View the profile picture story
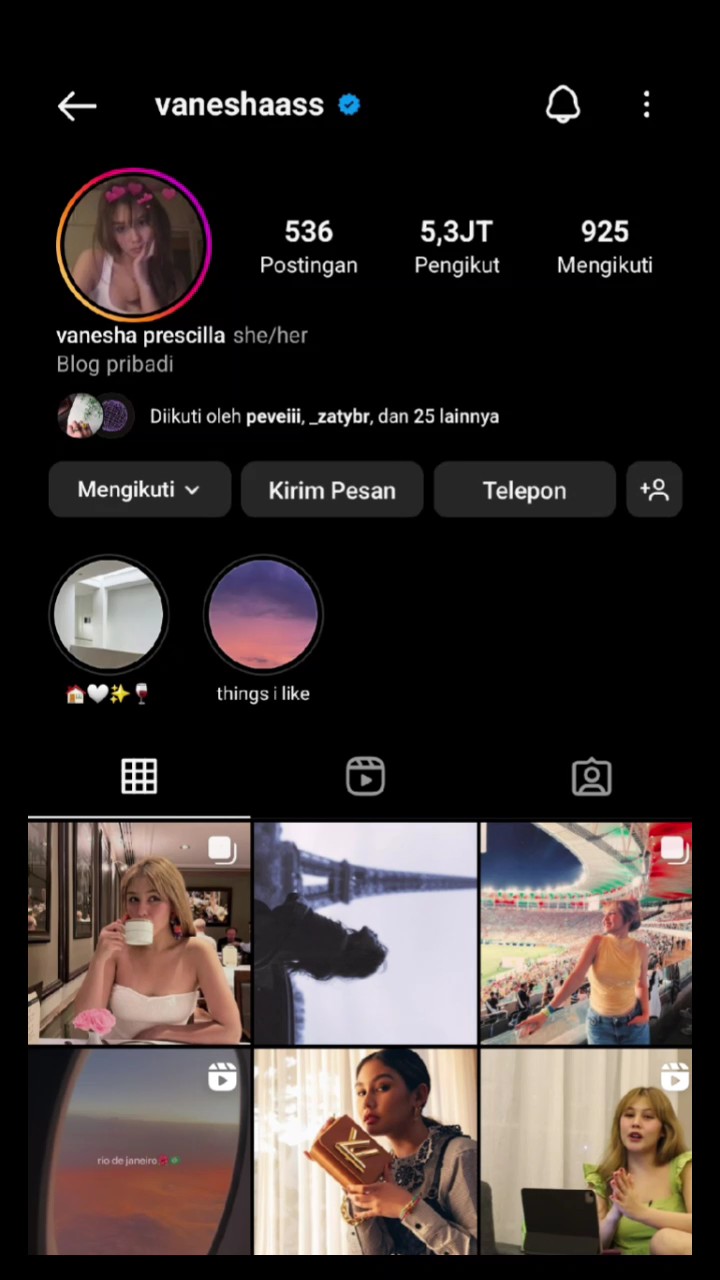The image size is (720, 1280). click(x=133, y=245)
